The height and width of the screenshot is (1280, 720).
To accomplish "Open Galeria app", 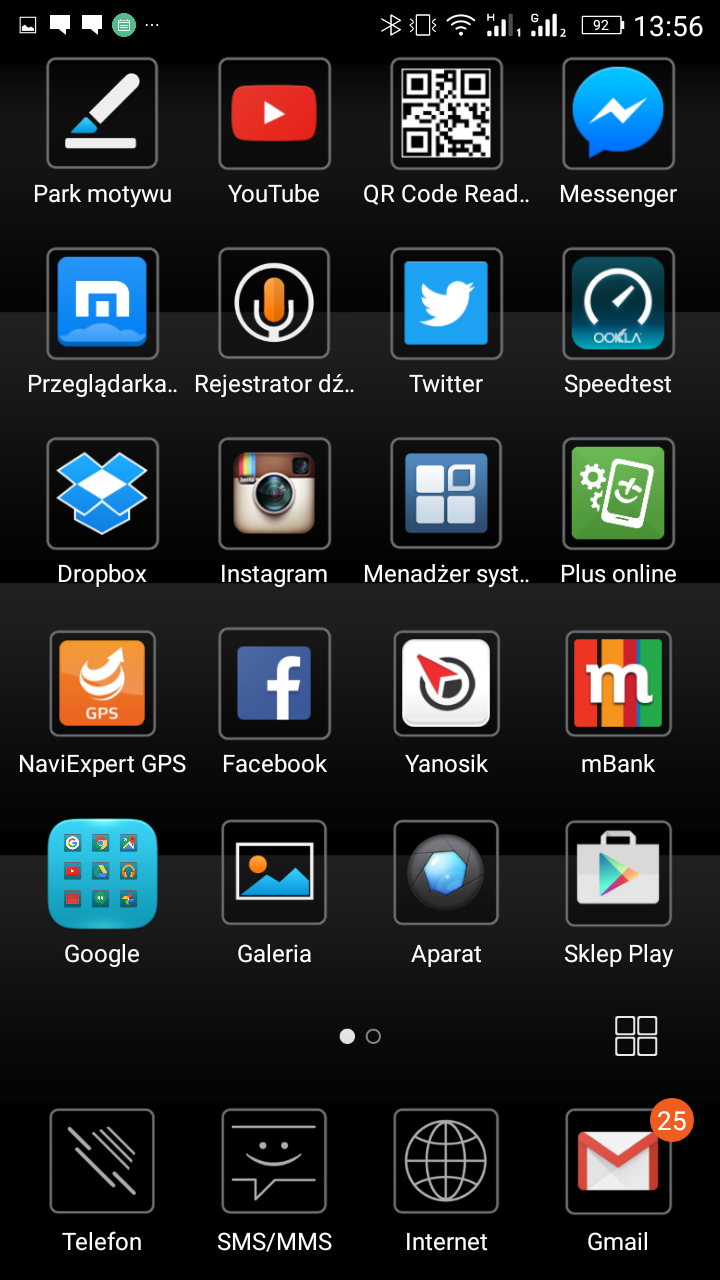I will [274, 873].
